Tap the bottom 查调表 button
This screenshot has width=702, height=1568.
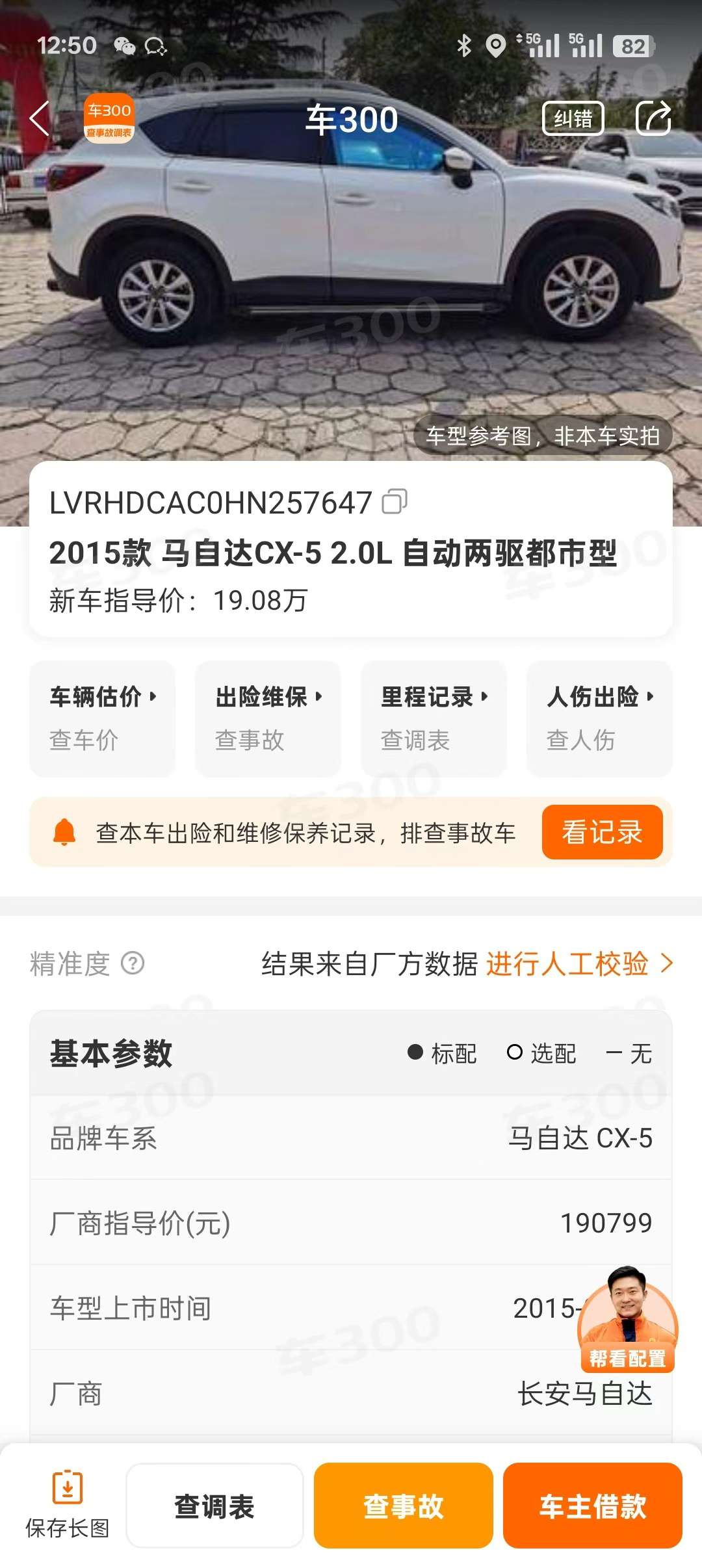[214, 1506]
